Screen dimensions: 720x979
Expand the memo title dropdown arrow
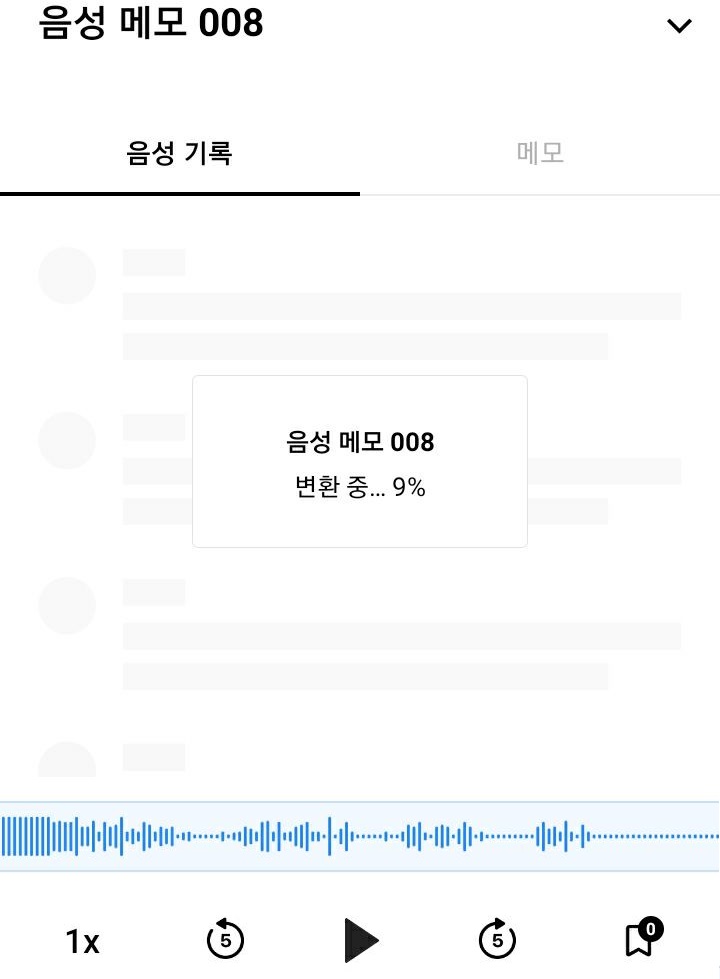coord(677,24)
